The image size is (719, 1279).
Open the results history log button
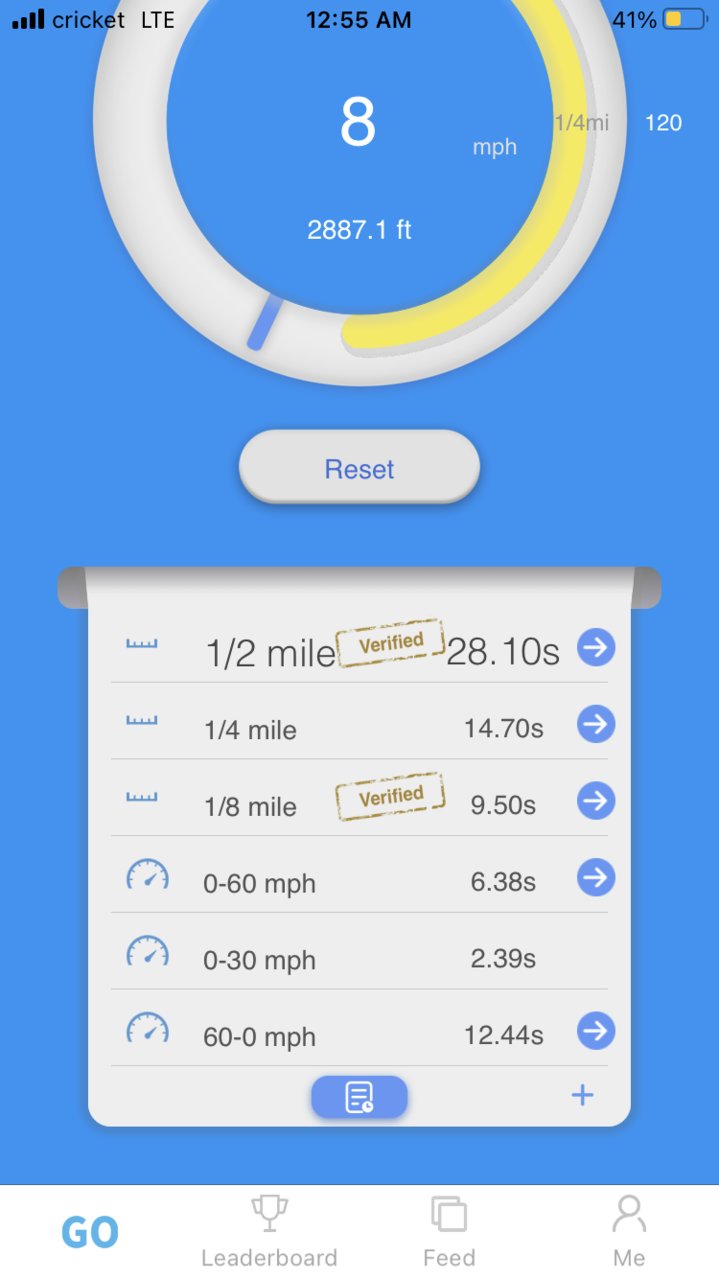tap(359, 1097)
